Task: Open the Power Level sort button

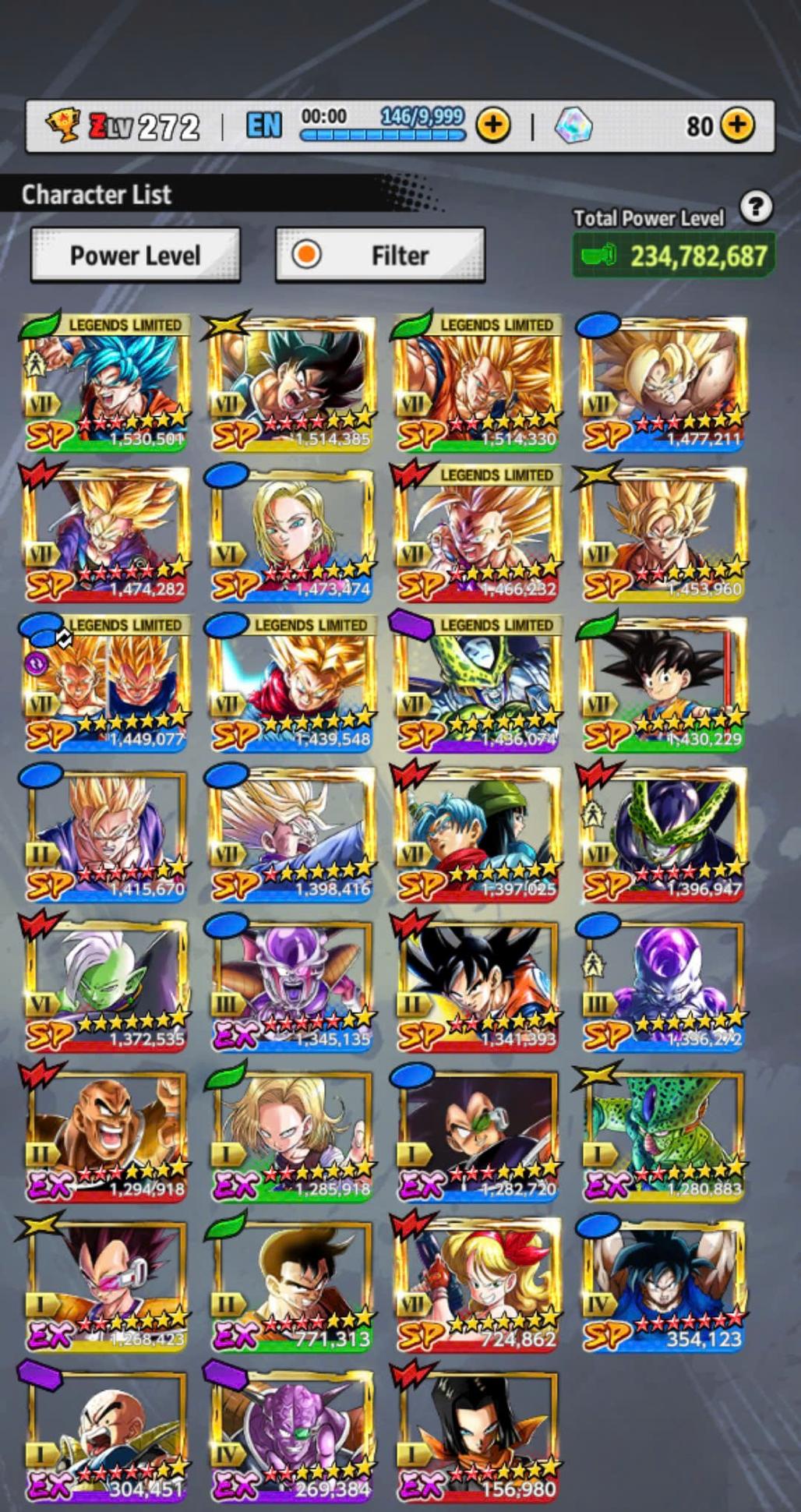Action: (x=135, y=256)
